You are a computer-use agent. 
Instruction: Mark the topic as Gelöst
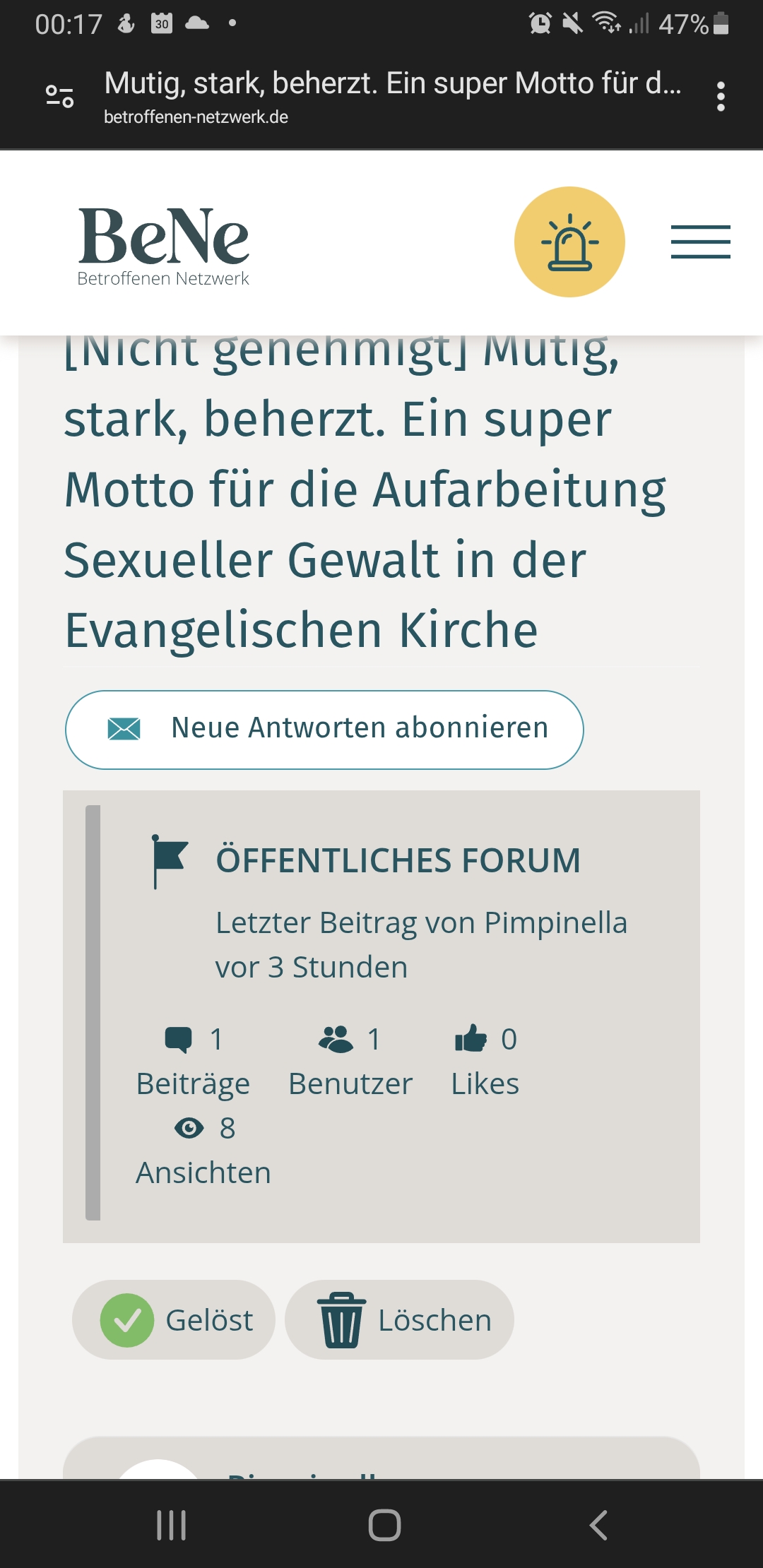174,1320
